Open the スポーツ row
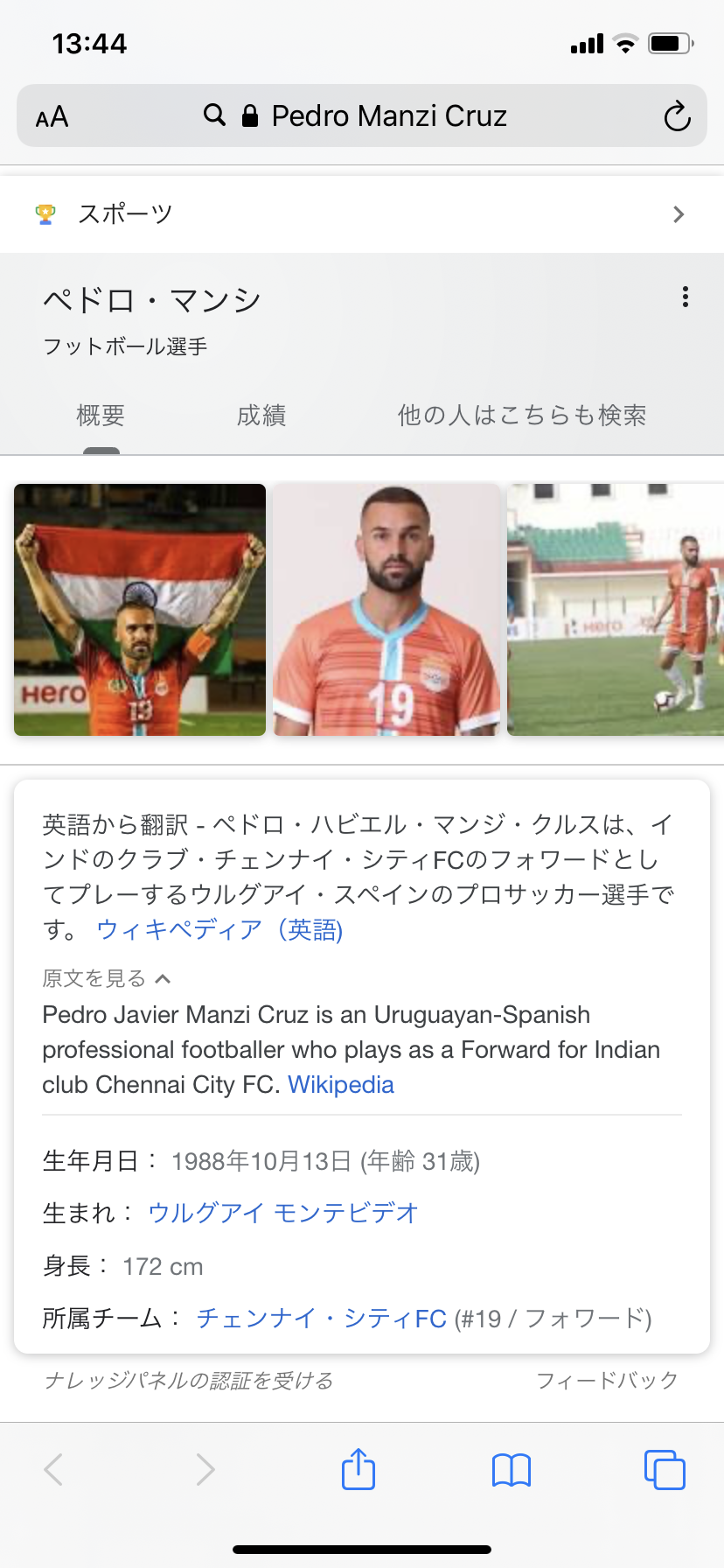 pyautogui.click(x=362, y=214)
